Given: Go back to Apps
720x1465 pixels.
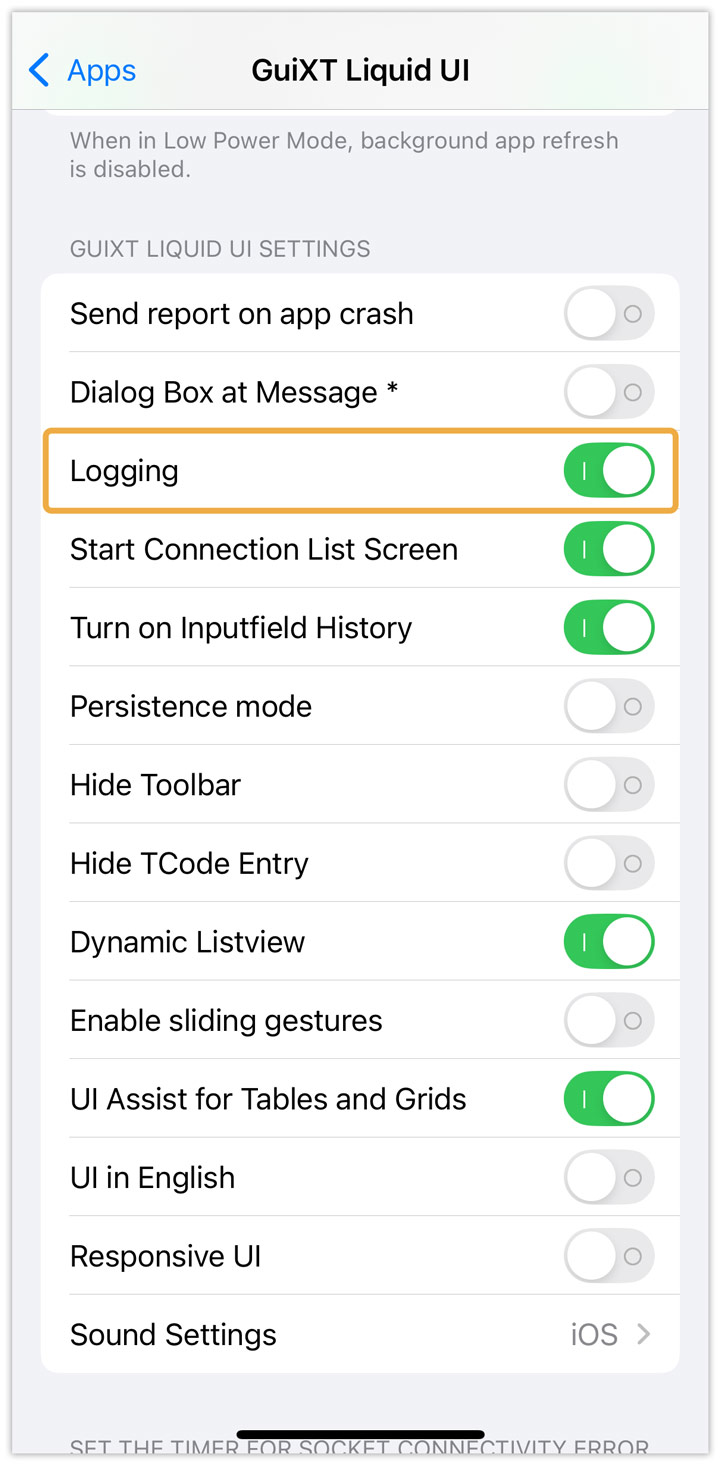Looking at the screenshot, I should (82, 71).
